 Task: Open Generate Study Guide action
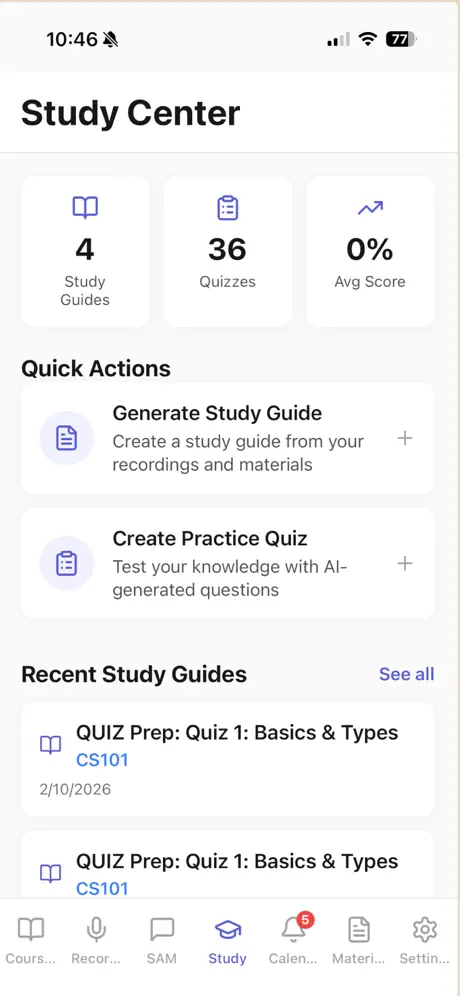click(228, 438)
